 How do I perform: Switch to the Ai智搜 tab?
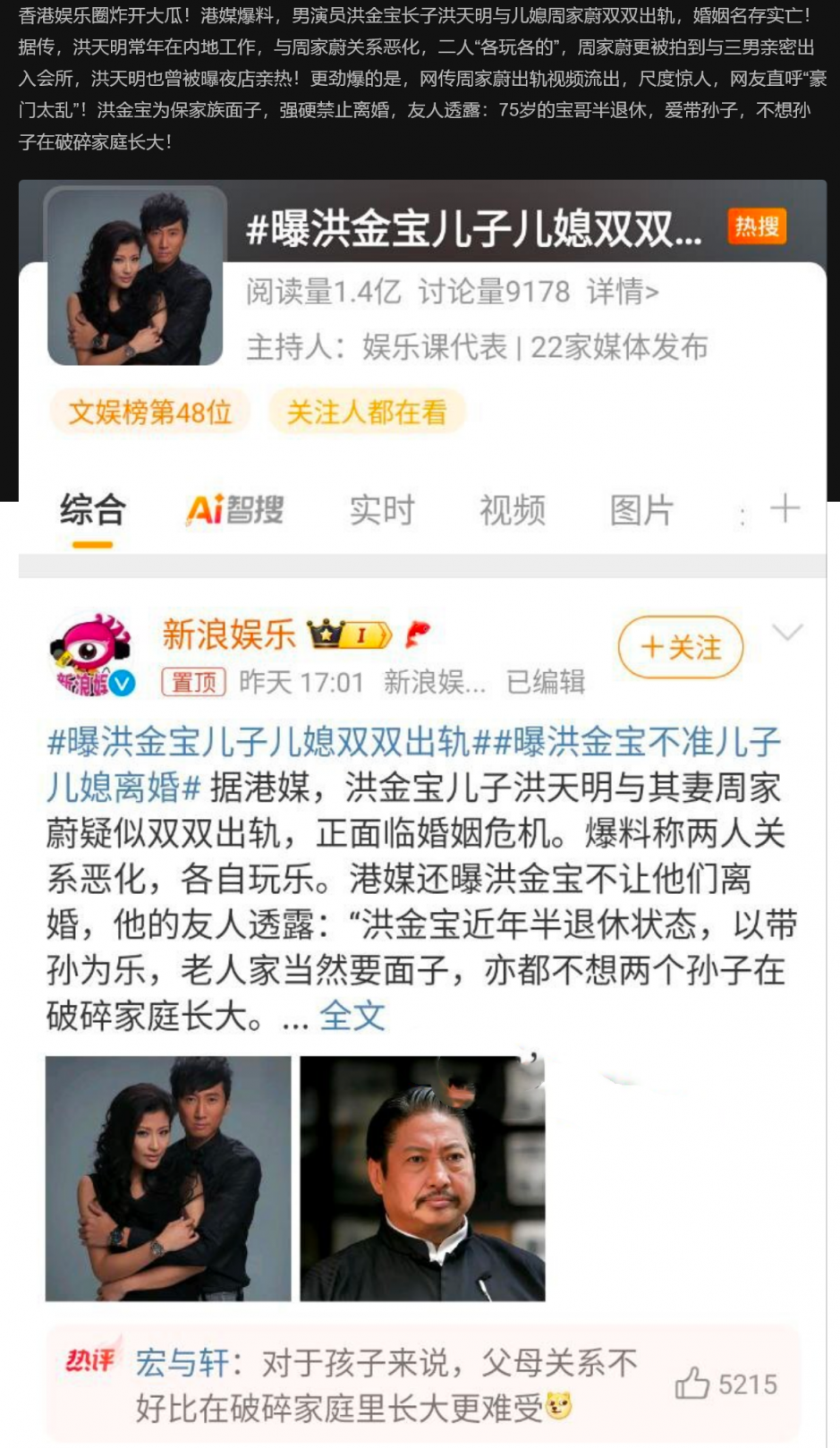[x=234, y=510]
